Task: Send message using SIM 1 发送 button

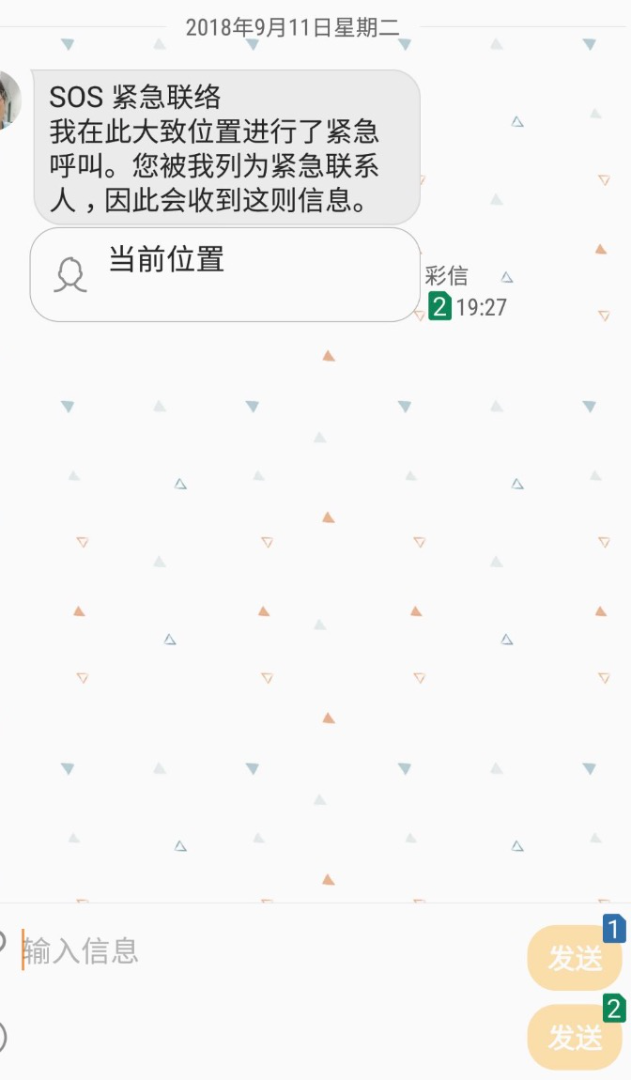Action: [574, 958]
